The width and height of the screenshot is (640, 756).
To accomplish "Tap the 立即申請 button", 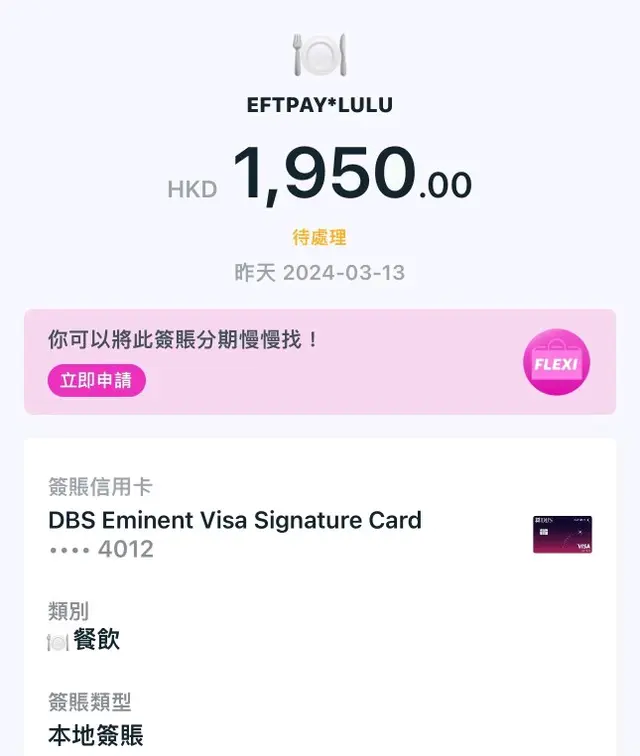I will pyautogui.click(x=96, y=380).
